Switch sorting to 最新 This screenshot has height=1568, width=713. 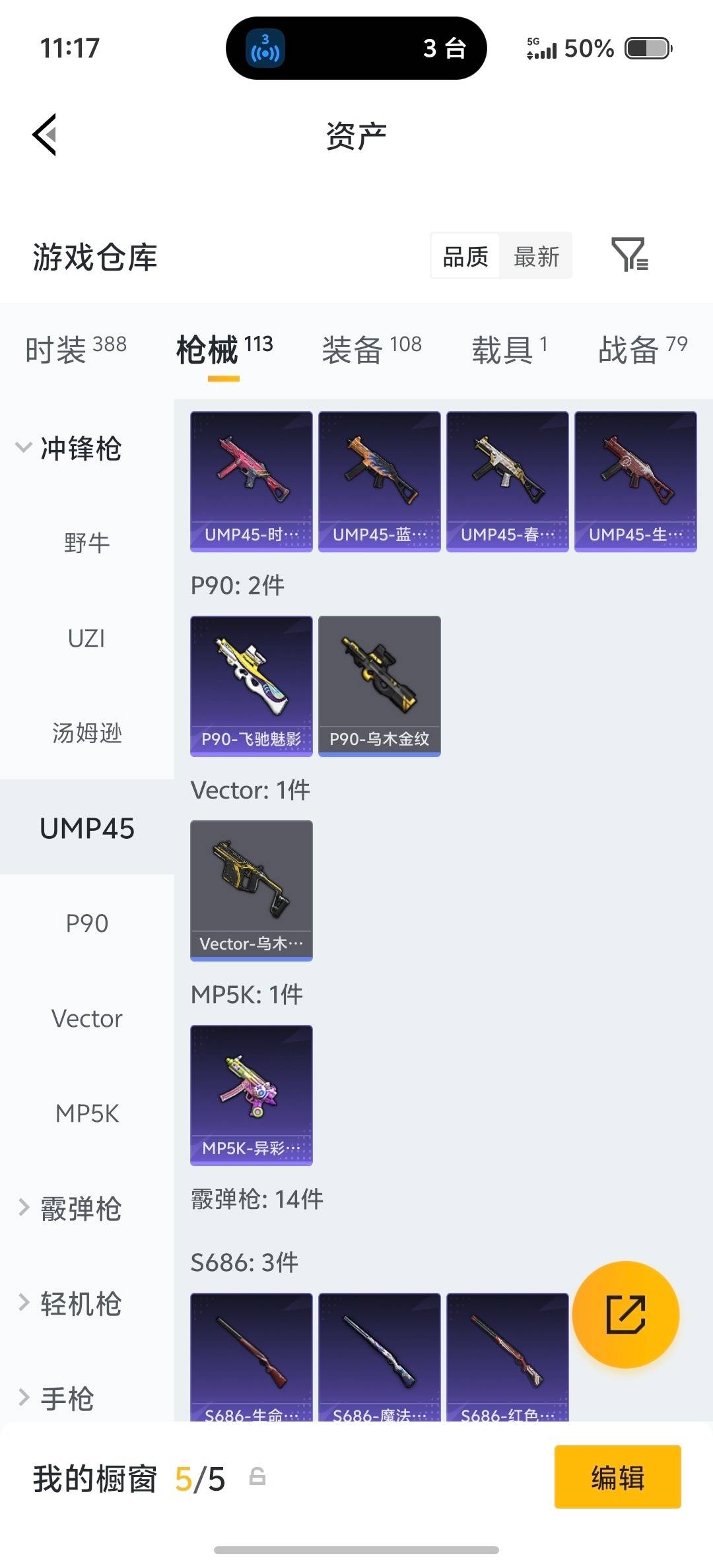[x=536, y=256]
